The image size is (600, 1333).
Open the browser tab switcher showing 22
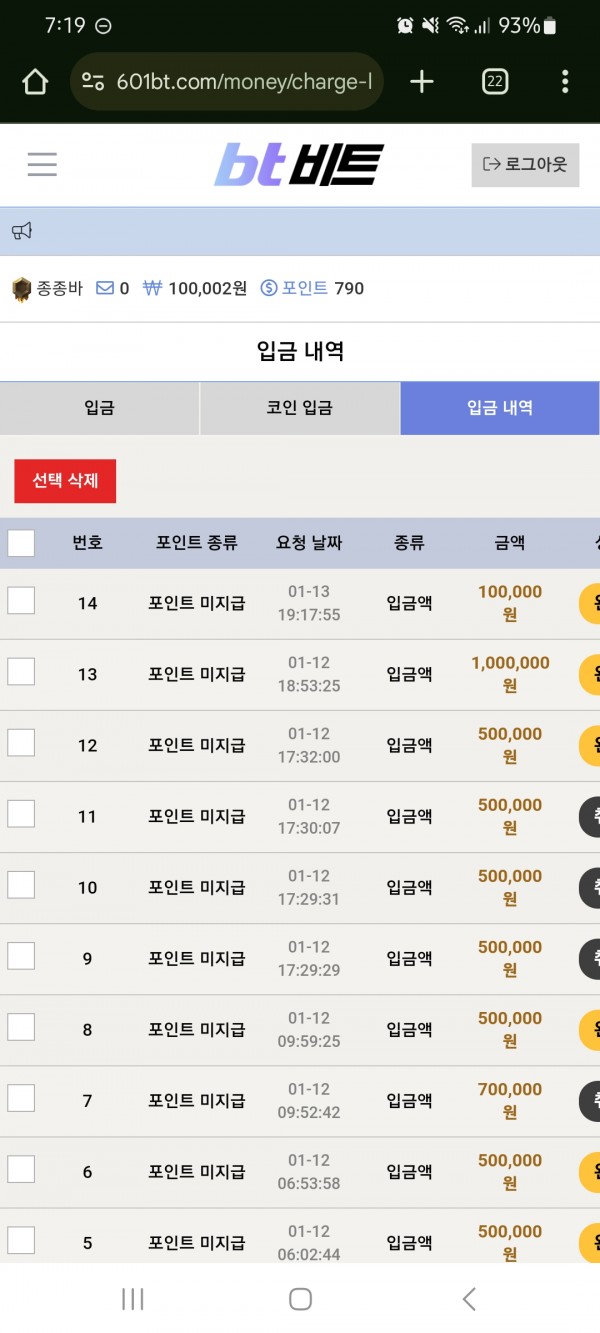pos(495,82)
